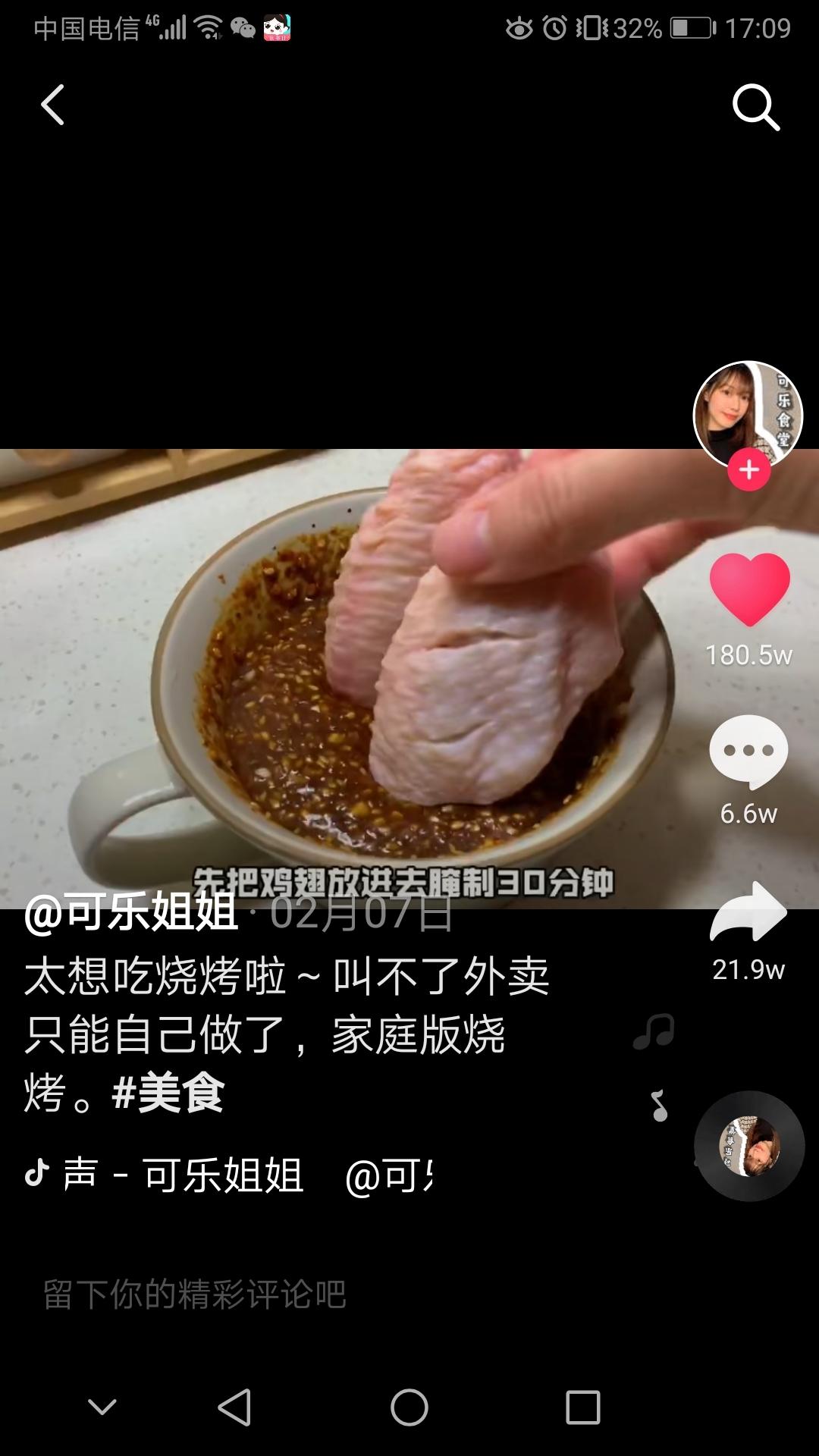Screen dimensions: 819x1456
Task: Tap the system home button
Action: pos(409,1407)
